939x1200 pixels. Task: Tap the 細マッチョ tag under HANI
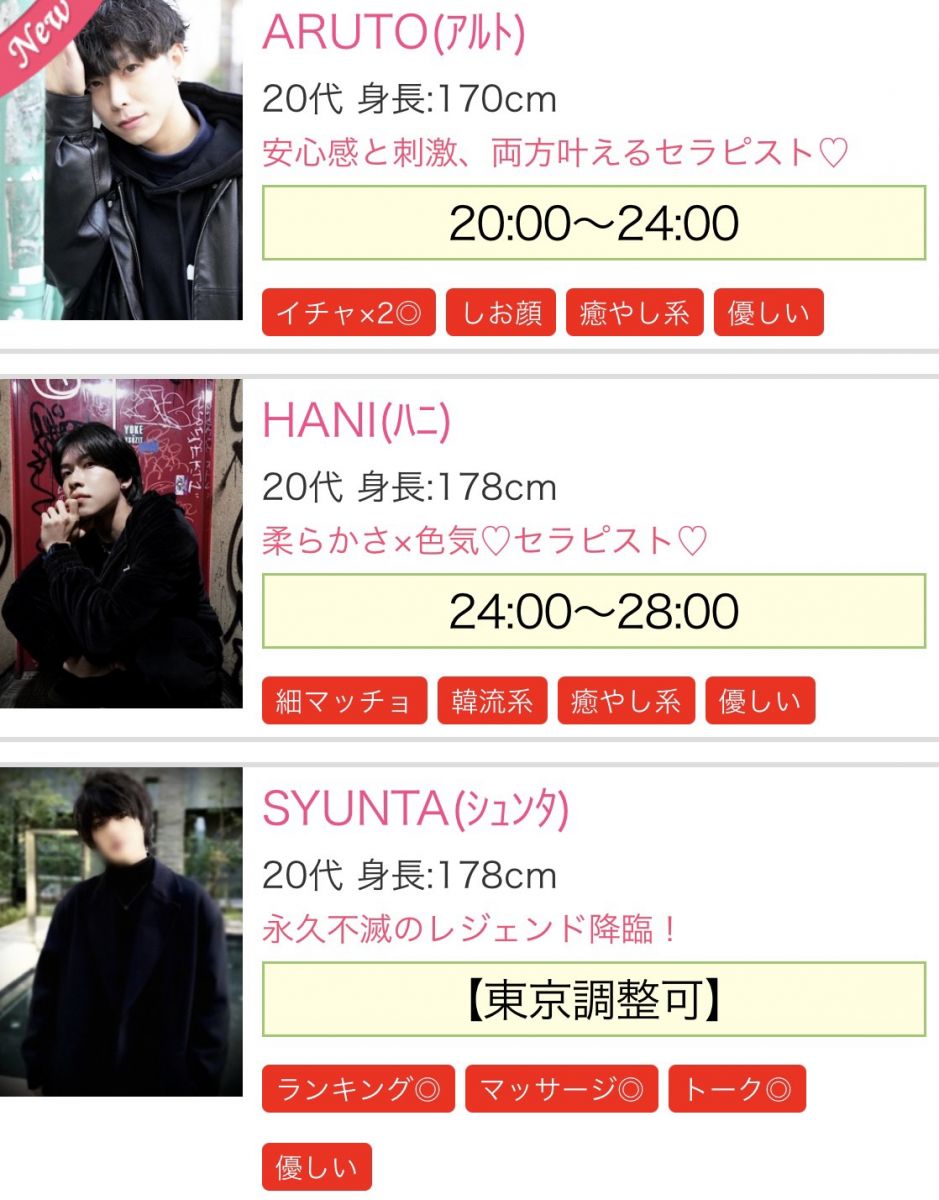[x=344, y=701]
